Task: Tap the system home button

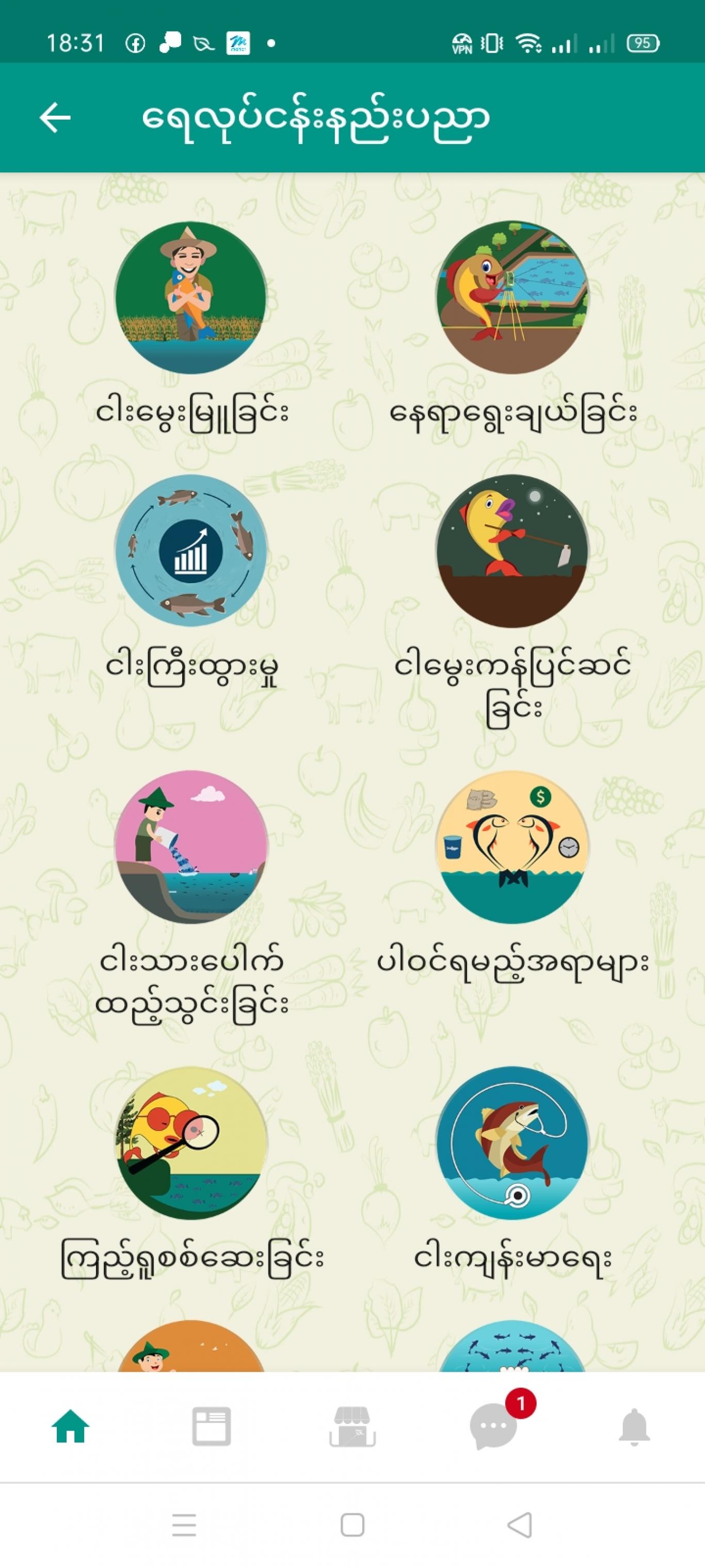Action: [x=352, y=1525]
